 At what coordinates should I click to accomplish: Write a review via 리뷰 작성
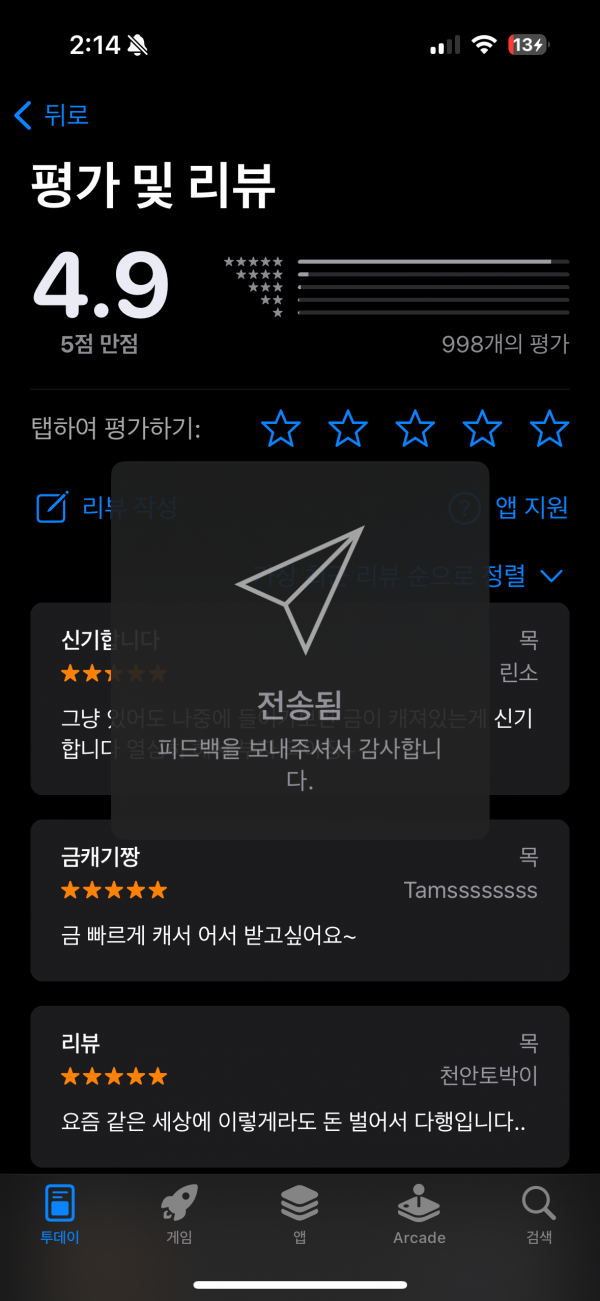tap(106, 508)
